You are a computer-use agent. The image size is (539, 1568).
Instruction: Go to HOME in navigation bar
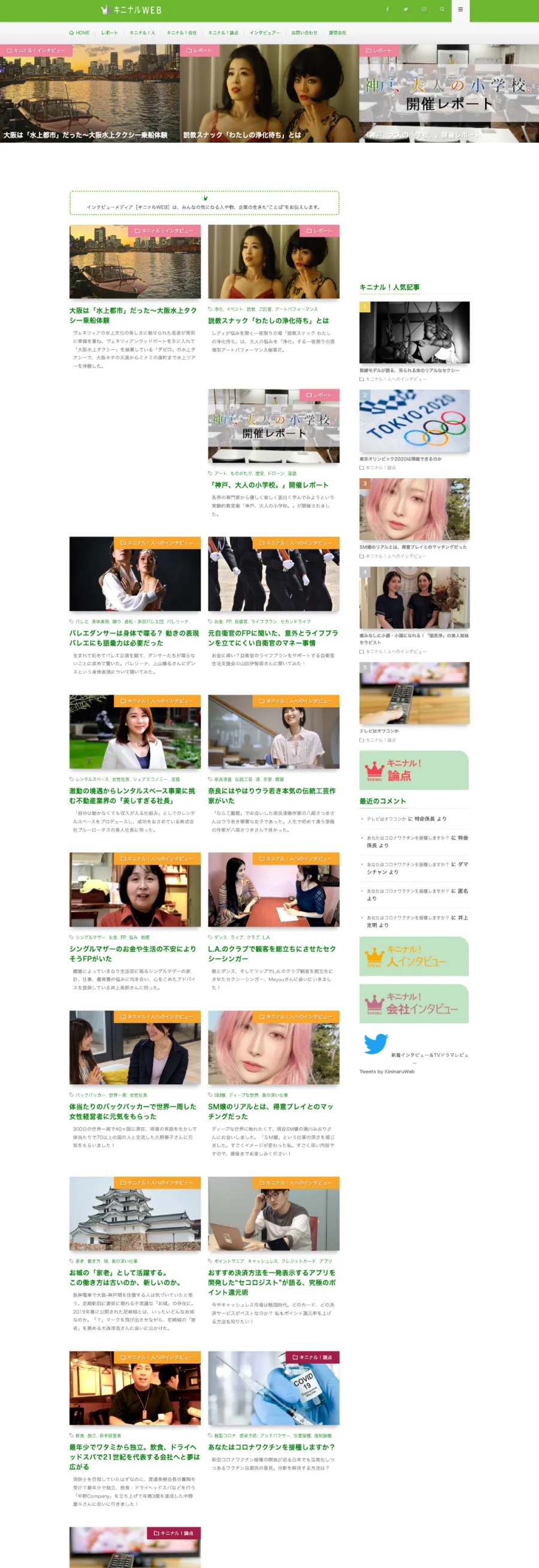click(x=79, y=33)
